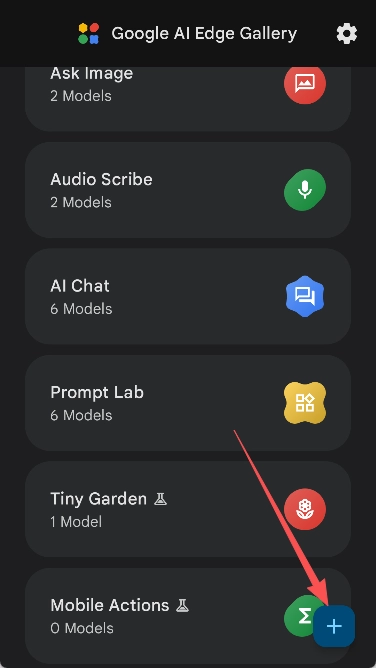
Task: Tap the plus floating action button
Action: [x=334, y=626]
